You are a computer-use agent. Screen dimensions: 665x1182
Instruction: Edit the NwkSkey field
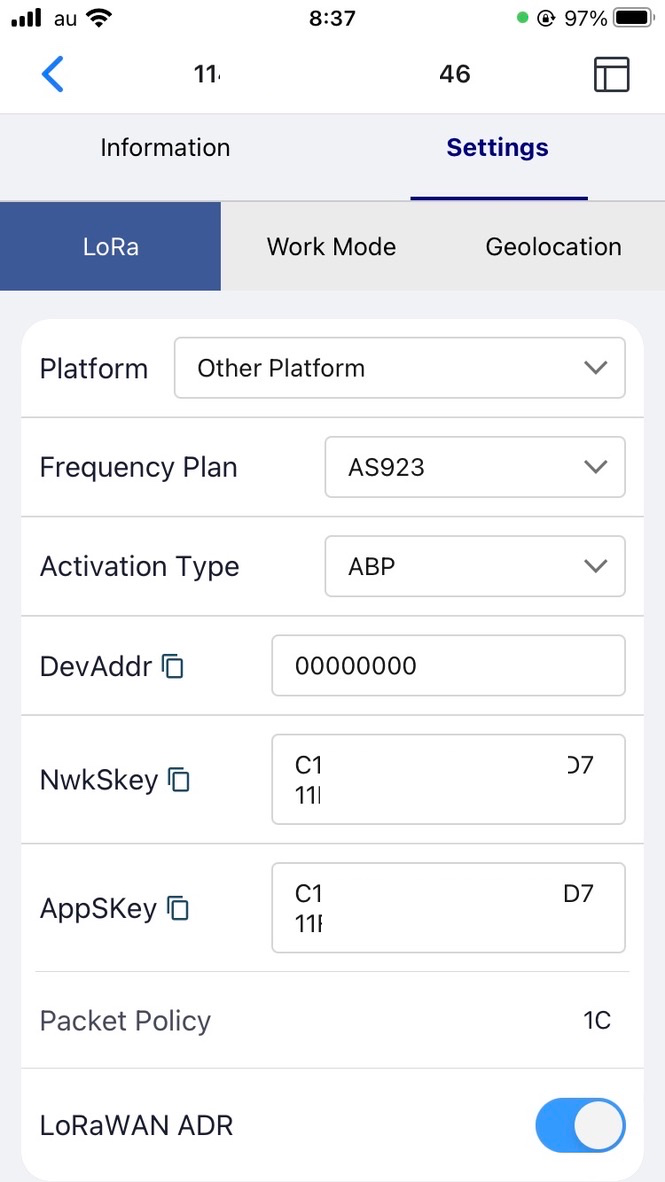tap(447, 780)
